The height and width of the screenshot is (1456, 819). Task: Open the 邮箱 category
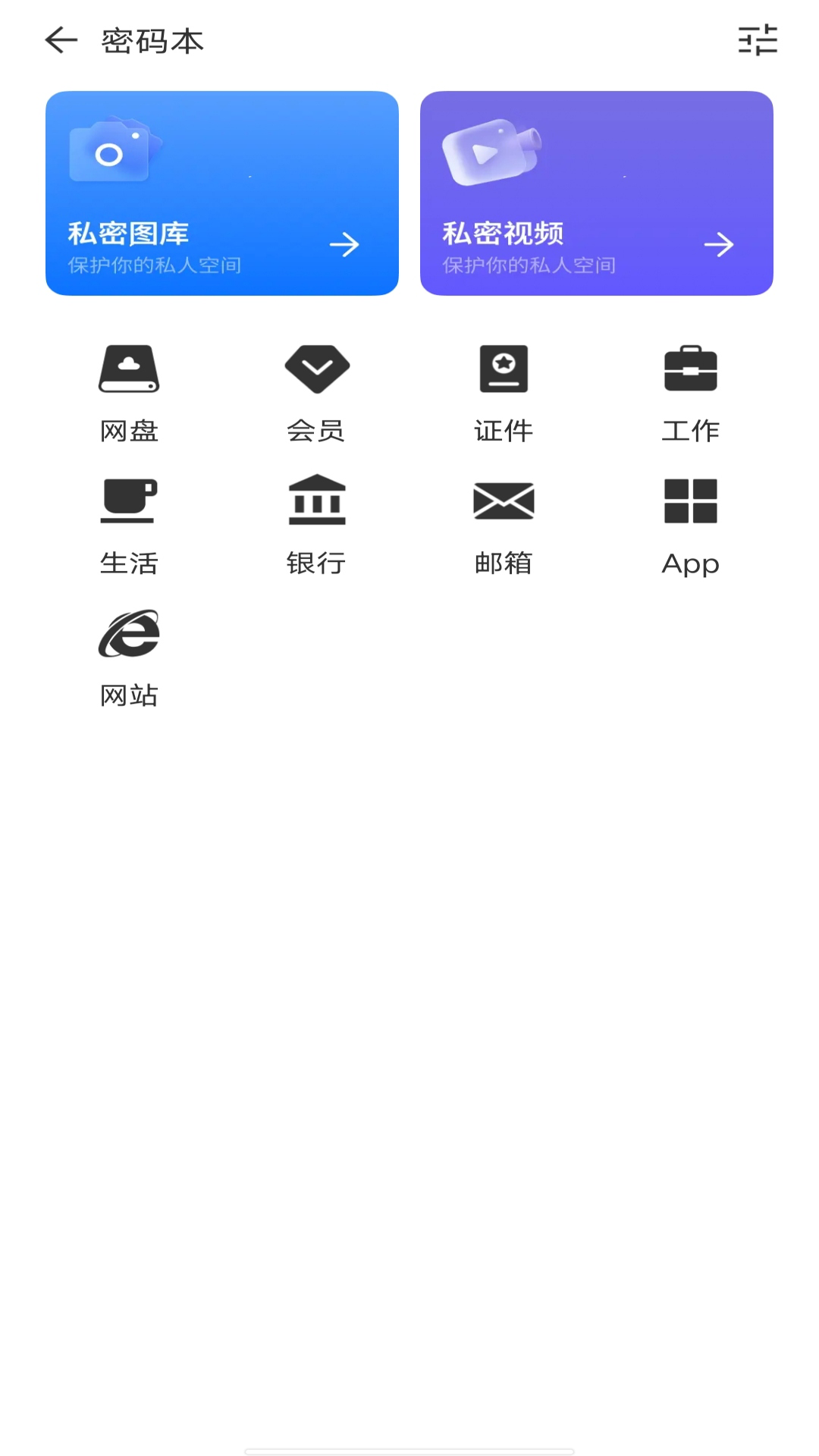[504, 525]
